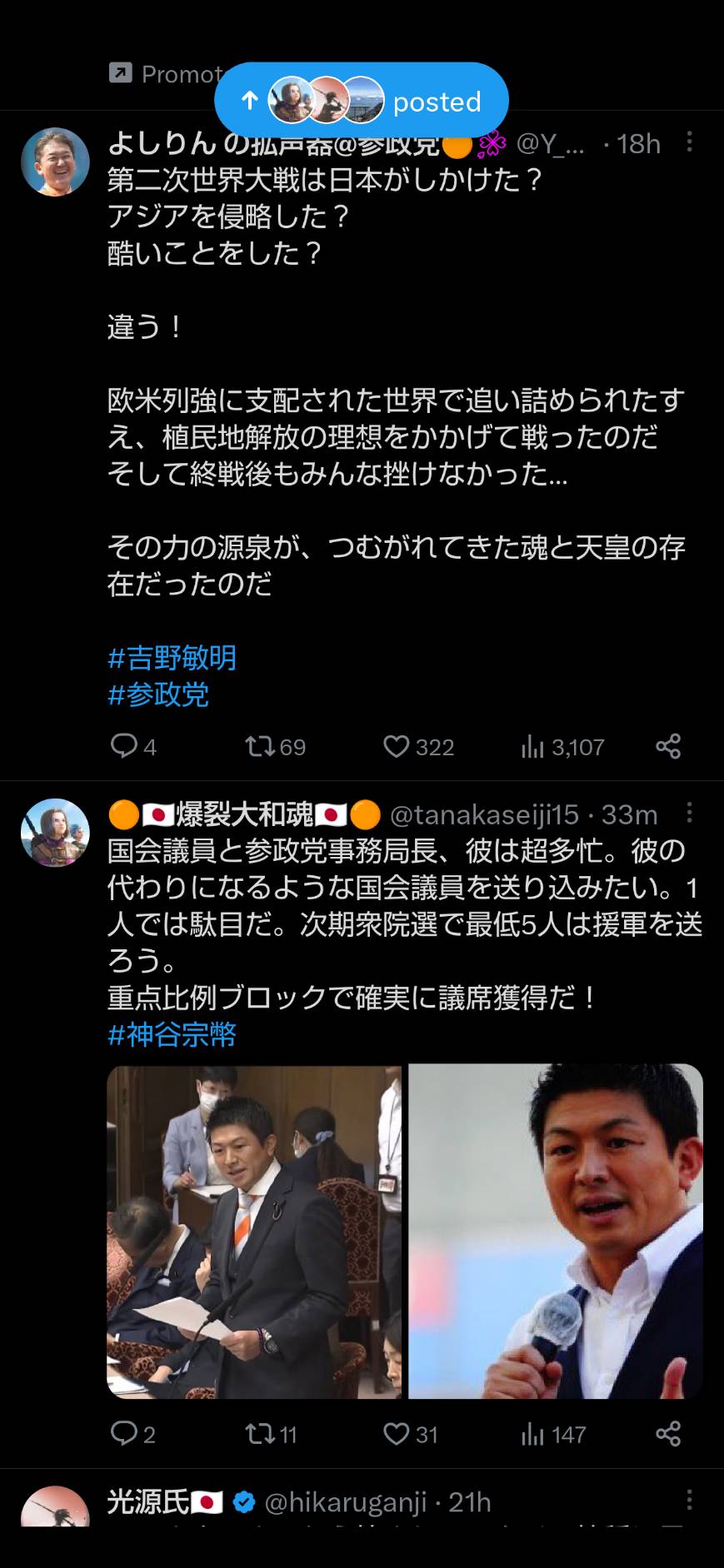Open the left photo in 爆裂大和魂's post
The width and height of the screenshot is (724, 1568).
pyautogui.click(x=254, y=1232)
